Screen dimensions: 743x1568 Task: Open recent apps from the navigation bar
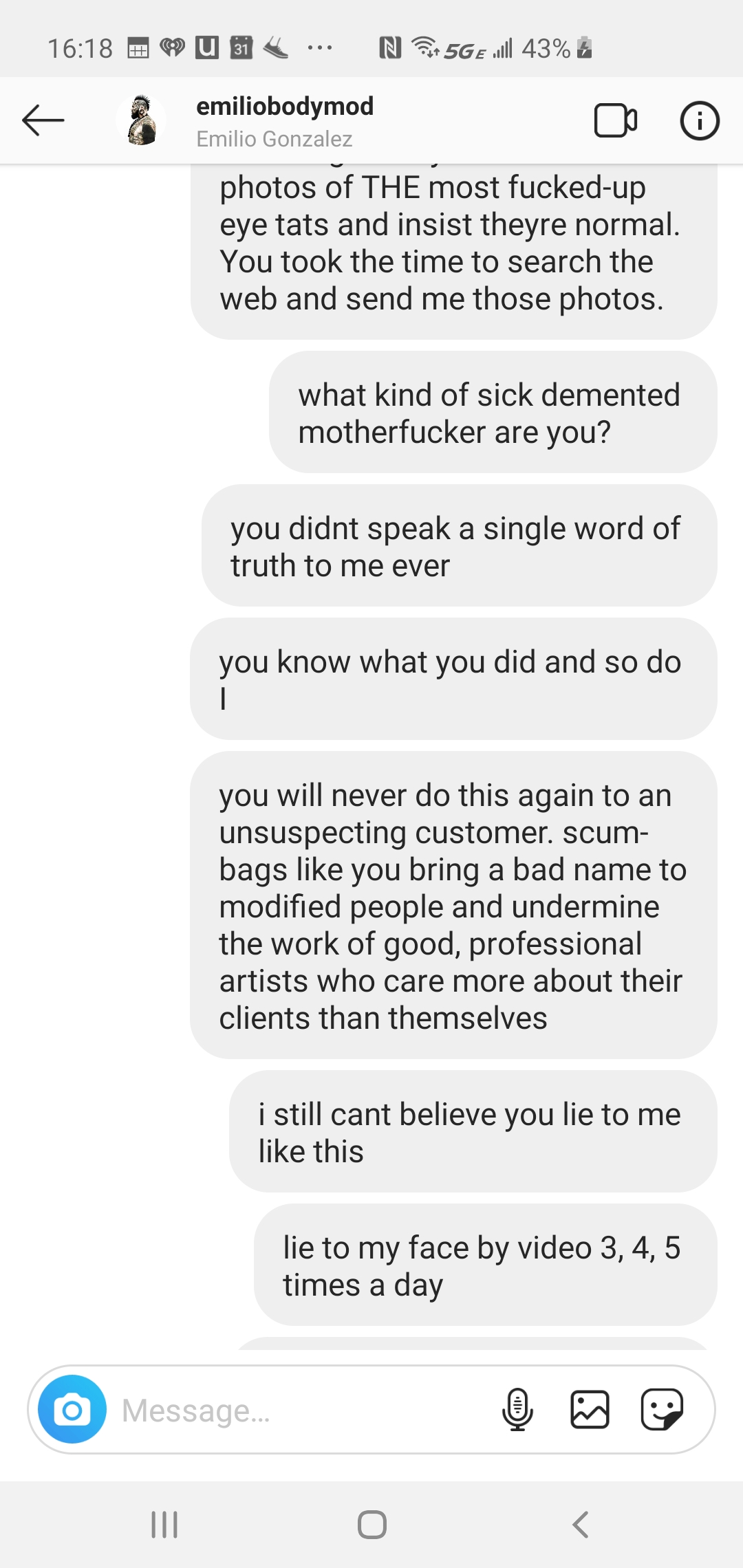point(164,1525)
